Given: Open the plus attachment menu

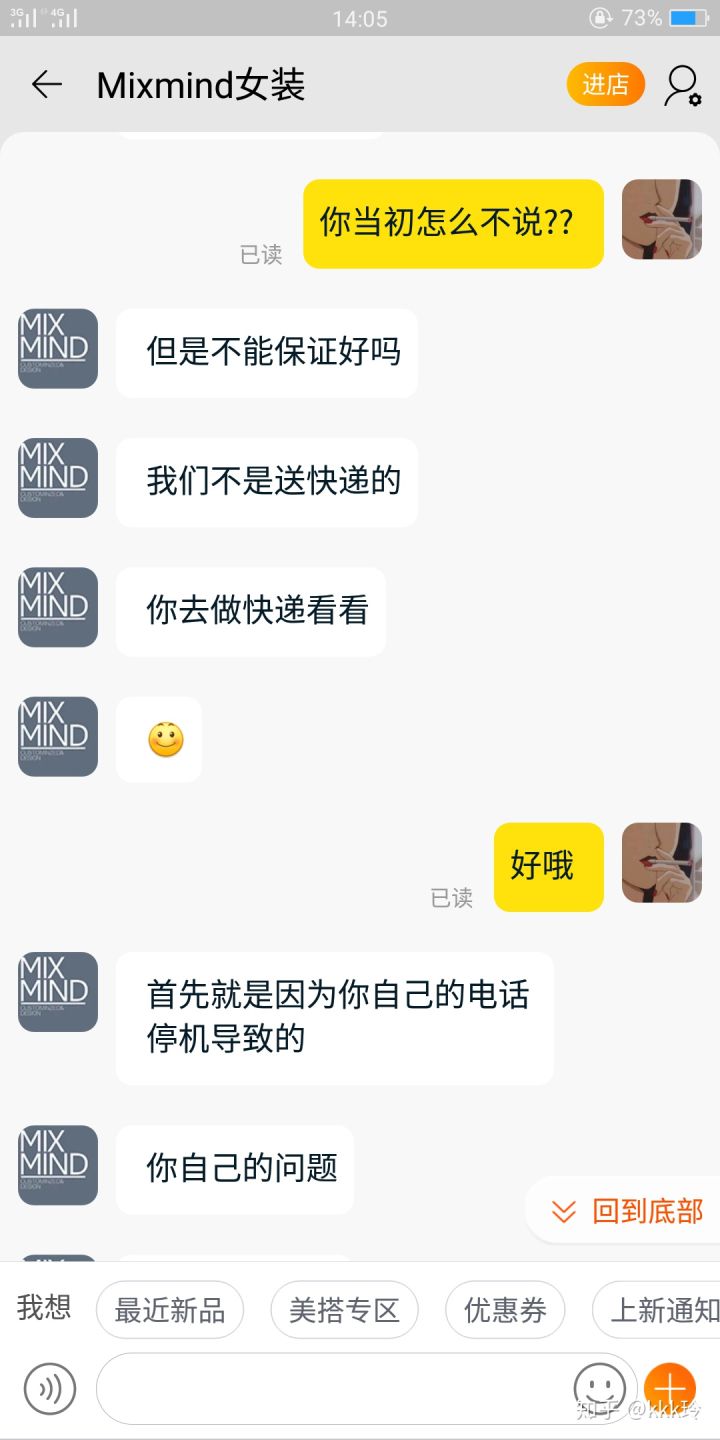Looking at the screenshot, I should pyautogui.click(x=669, y=1388).
